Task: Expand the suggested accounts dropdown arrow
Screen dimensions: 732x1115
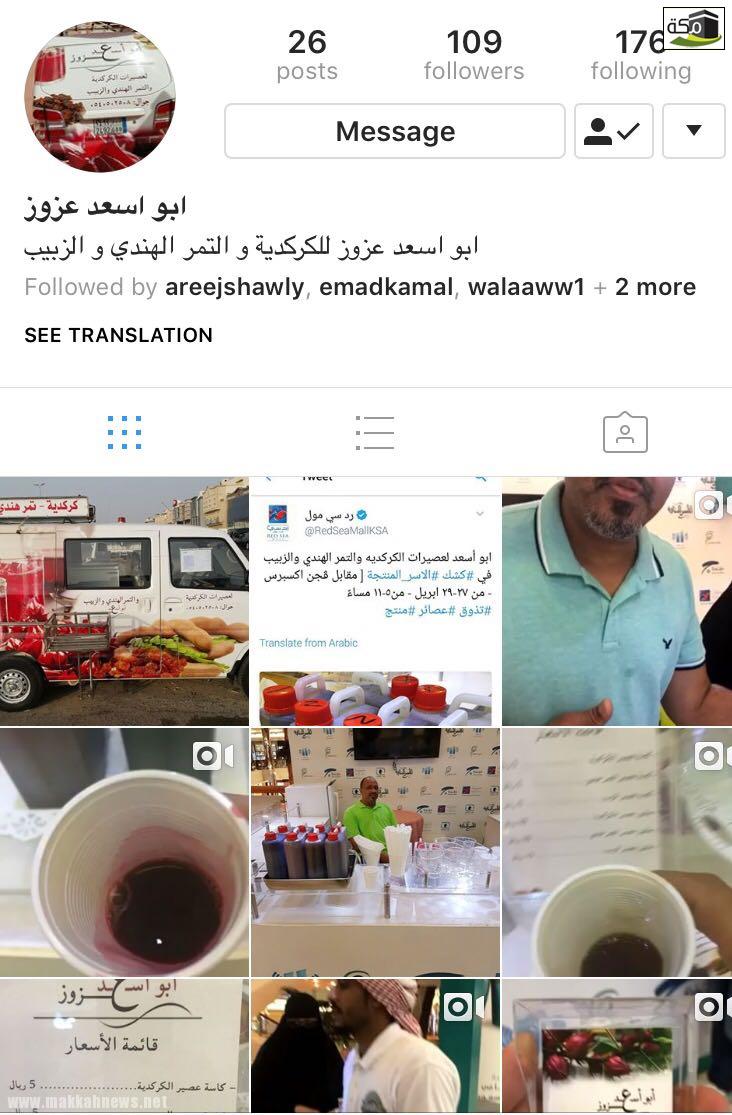Action: (693, 131)
